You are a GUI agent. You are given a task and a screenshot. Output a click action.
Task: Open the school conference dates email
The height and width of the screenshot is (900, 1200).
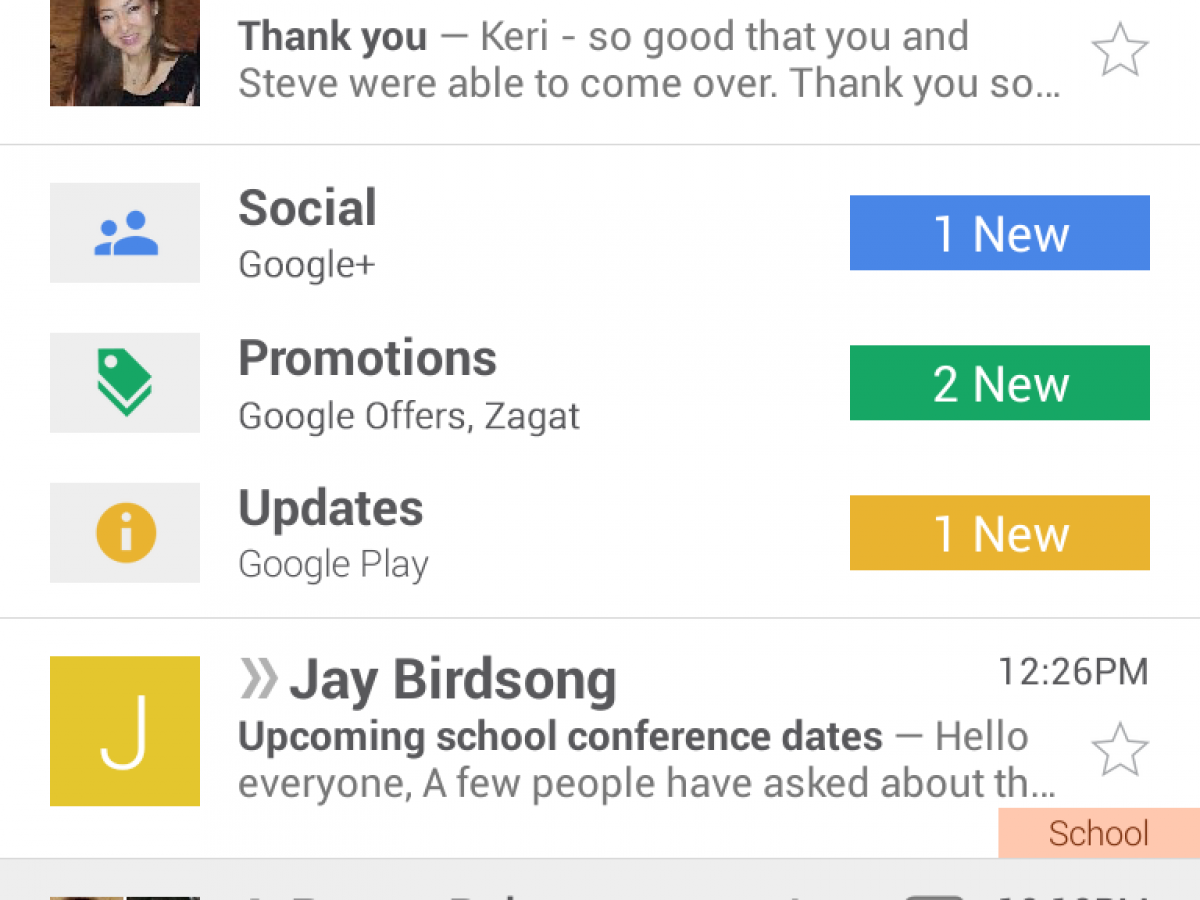[640, 737]
